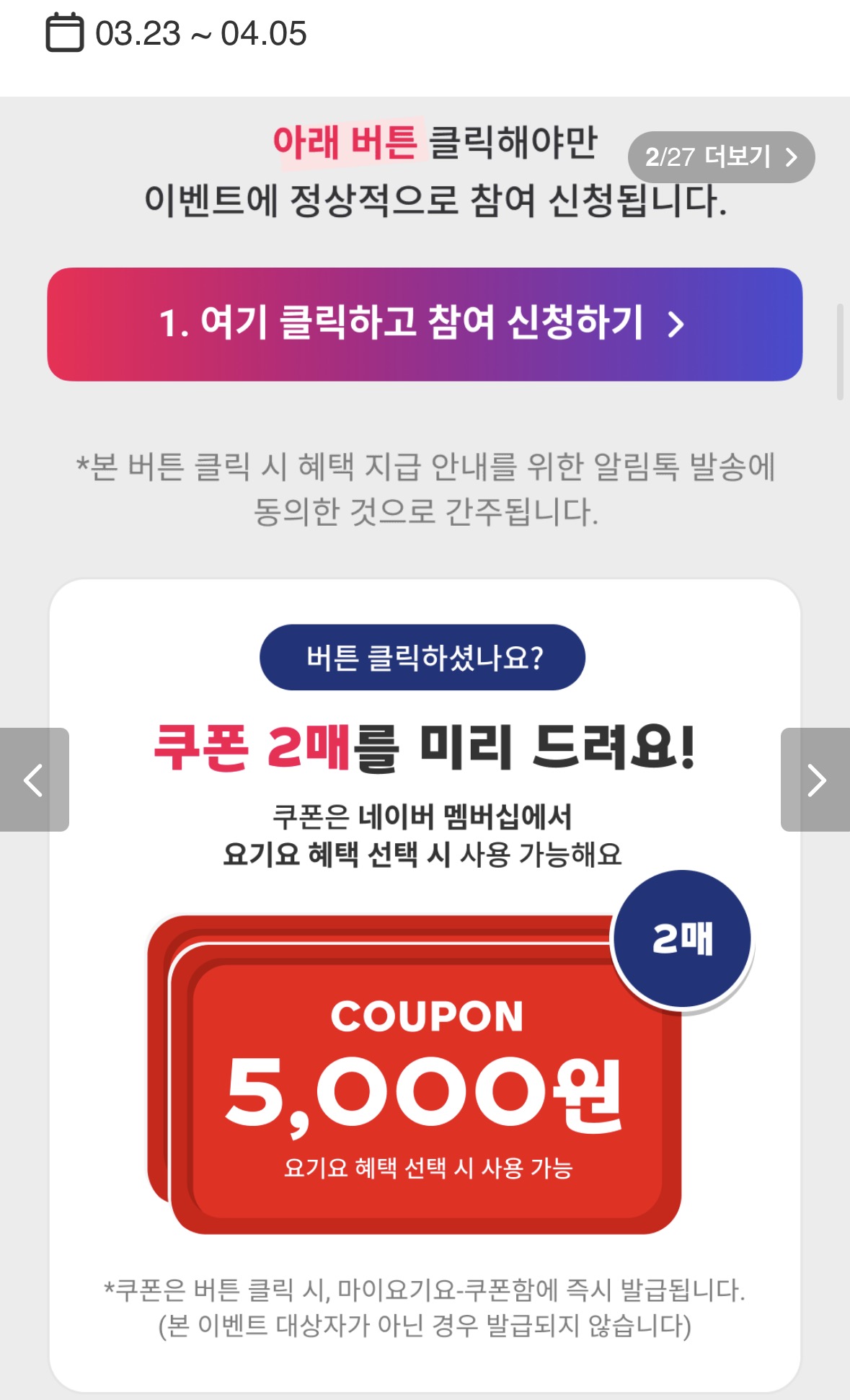850x1400 pixels.
Task: Go to the next banner with right arrow
Action: click(x=815, y=780)
